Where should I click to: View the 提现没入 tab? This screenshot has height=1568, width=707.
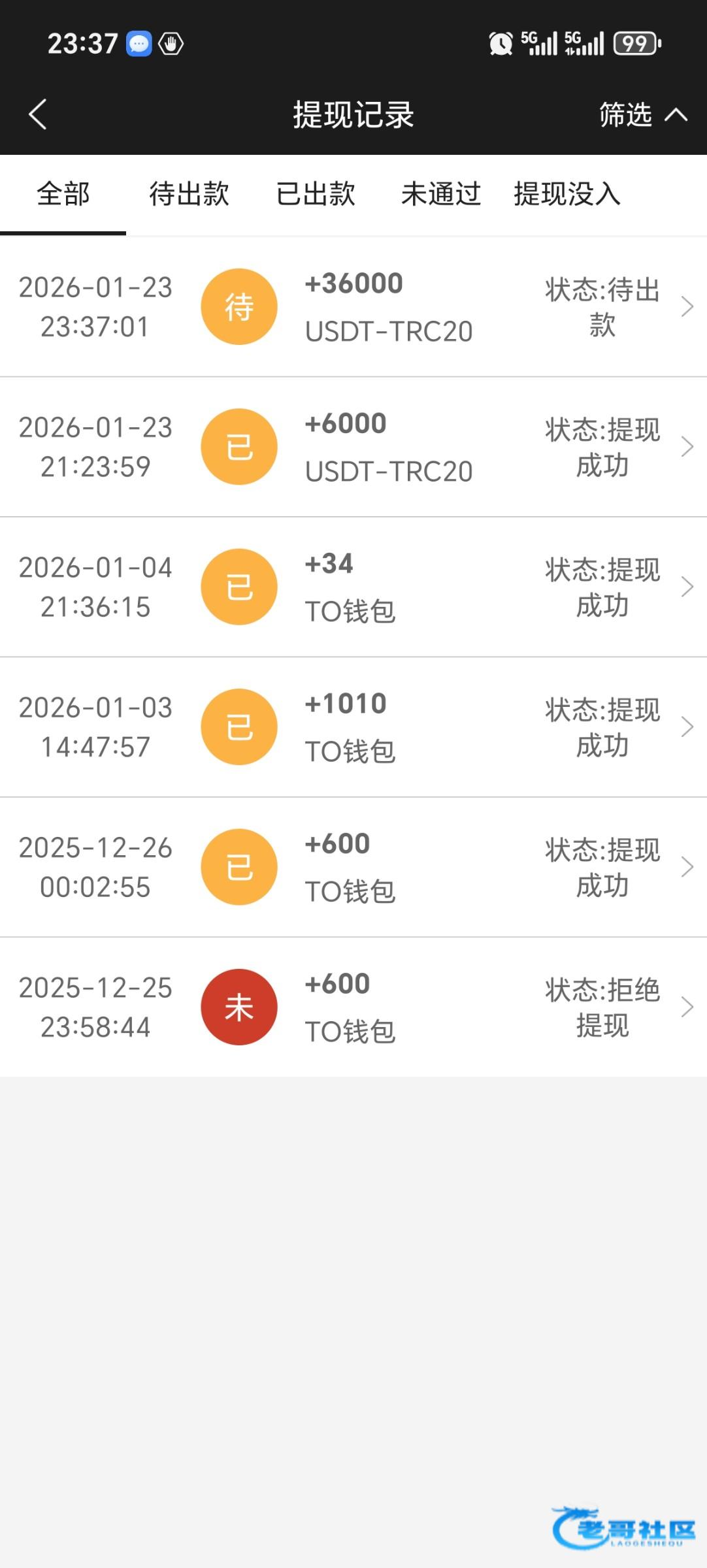click(567, 194)
